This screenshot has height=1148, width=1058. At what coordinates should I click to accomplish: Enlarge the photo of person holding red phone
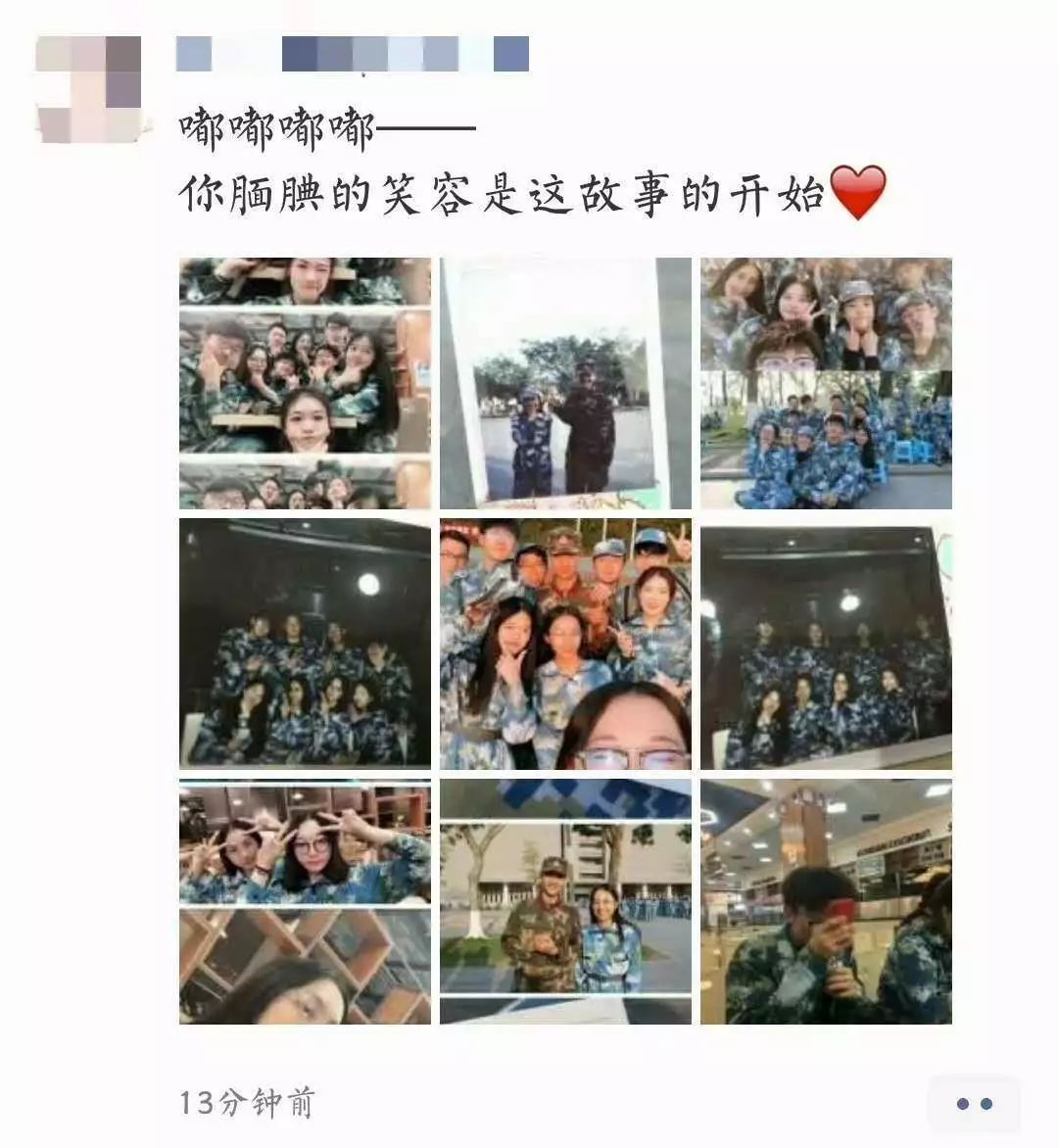826,902
